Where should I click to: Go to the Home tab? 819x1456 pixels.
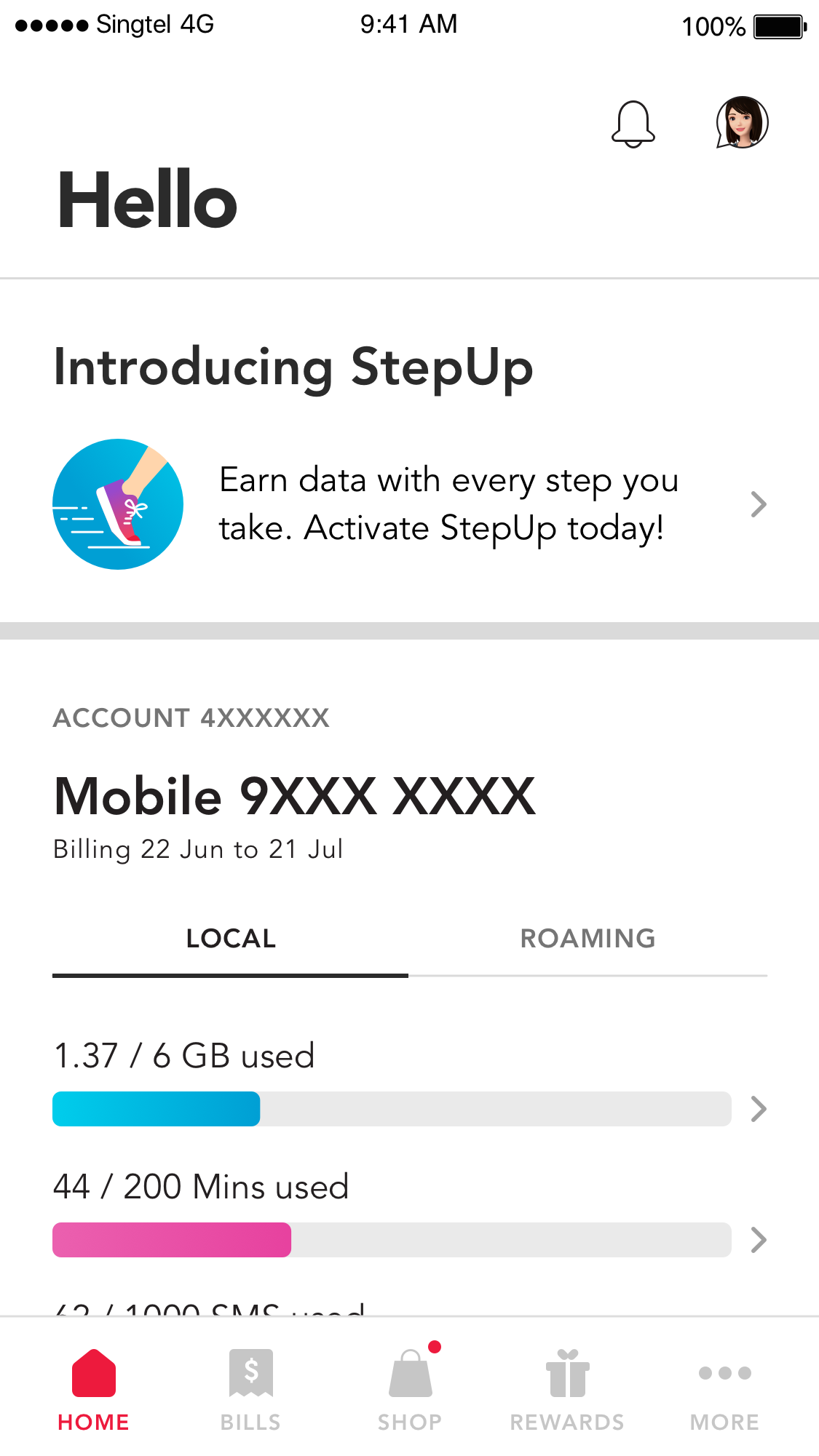[x=94, y=1390]
